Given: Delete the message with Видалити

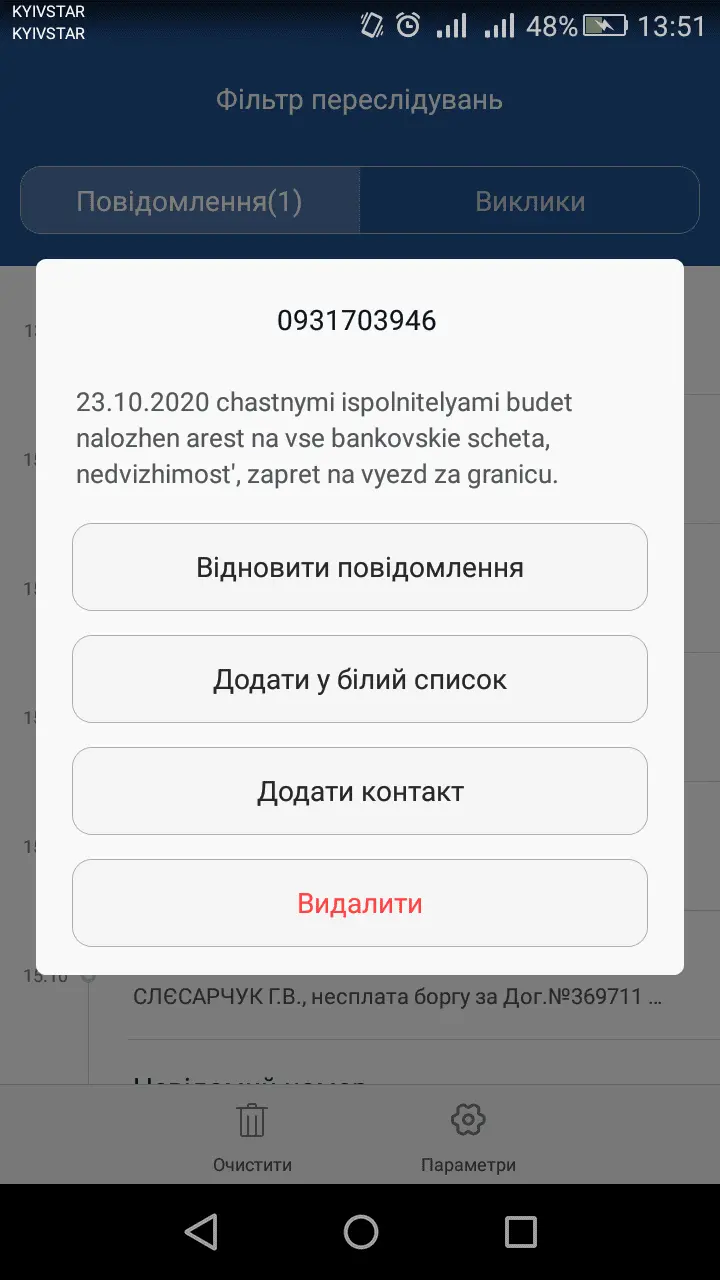Looking at the screenshot, I should (360, 903).
